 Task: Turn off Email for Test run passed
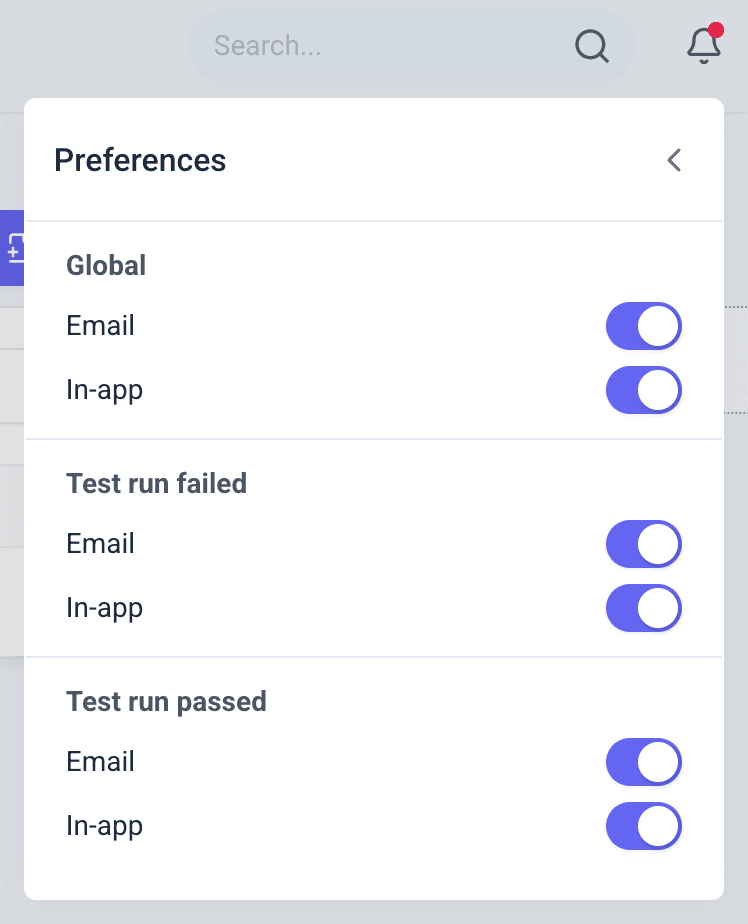643,761
